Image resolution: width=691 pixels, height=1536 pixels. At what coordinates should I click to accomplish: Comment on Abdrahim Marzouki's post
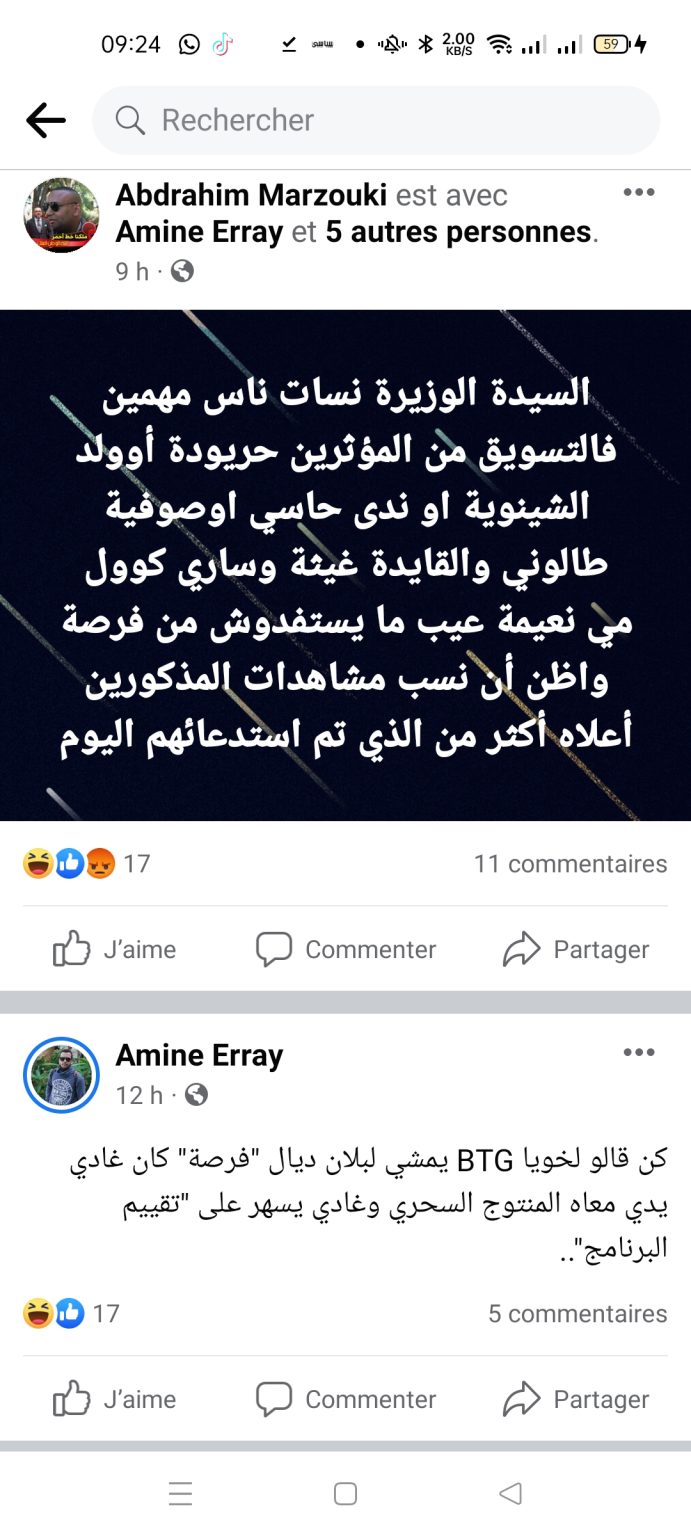(x=346, y=949)
